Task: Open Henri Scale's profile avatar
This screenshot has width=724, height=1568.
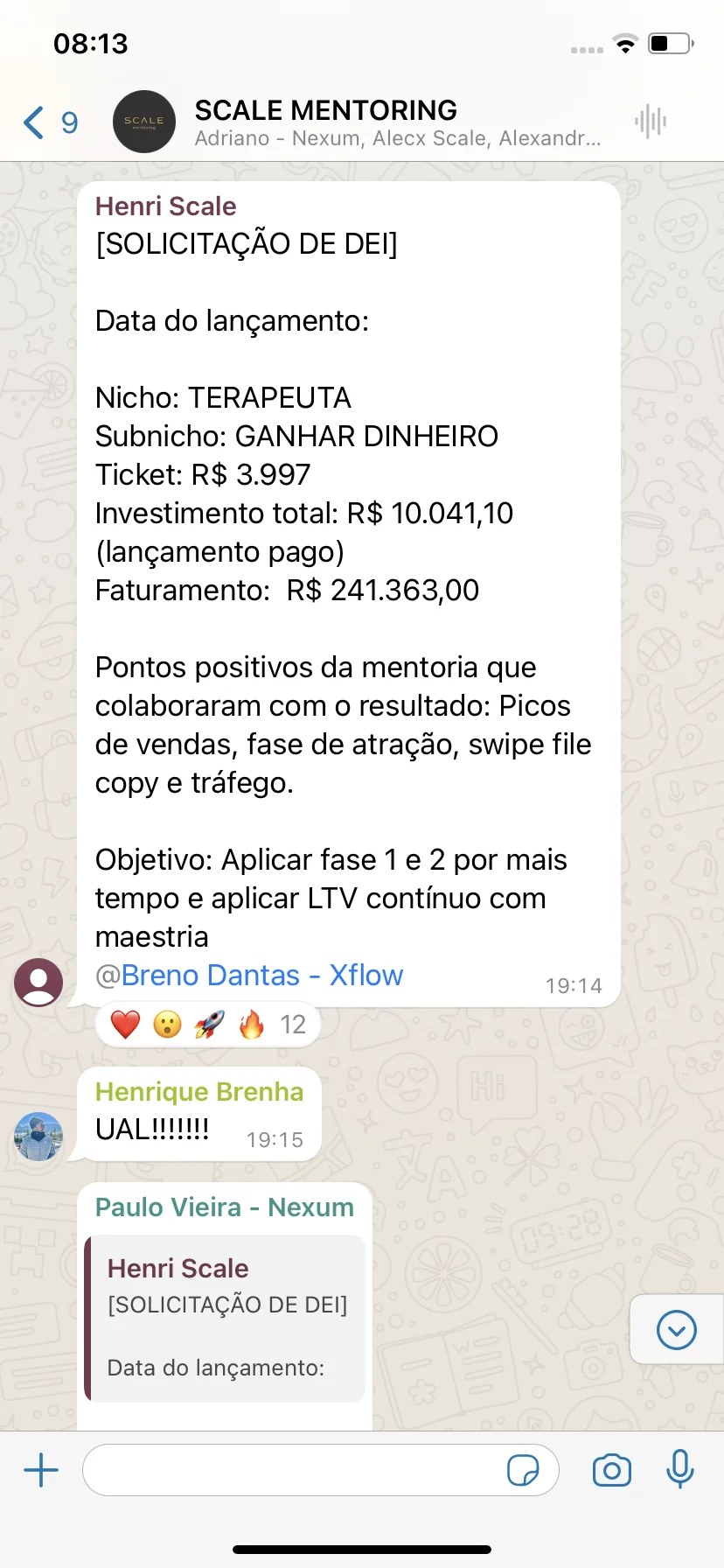Action: pos(38,982)
